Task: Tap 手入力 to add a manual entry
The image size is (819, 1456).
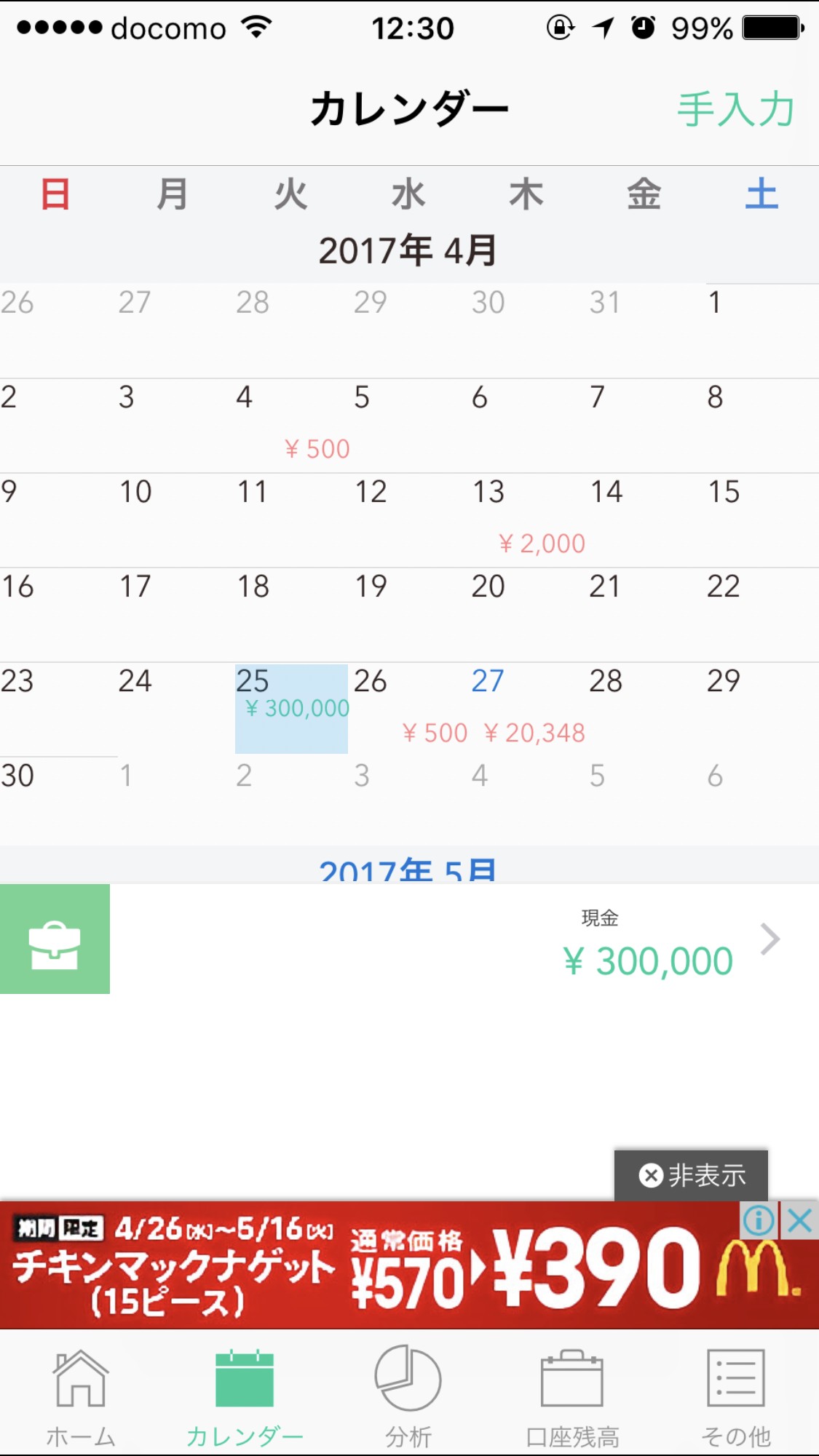Action: 736,110
